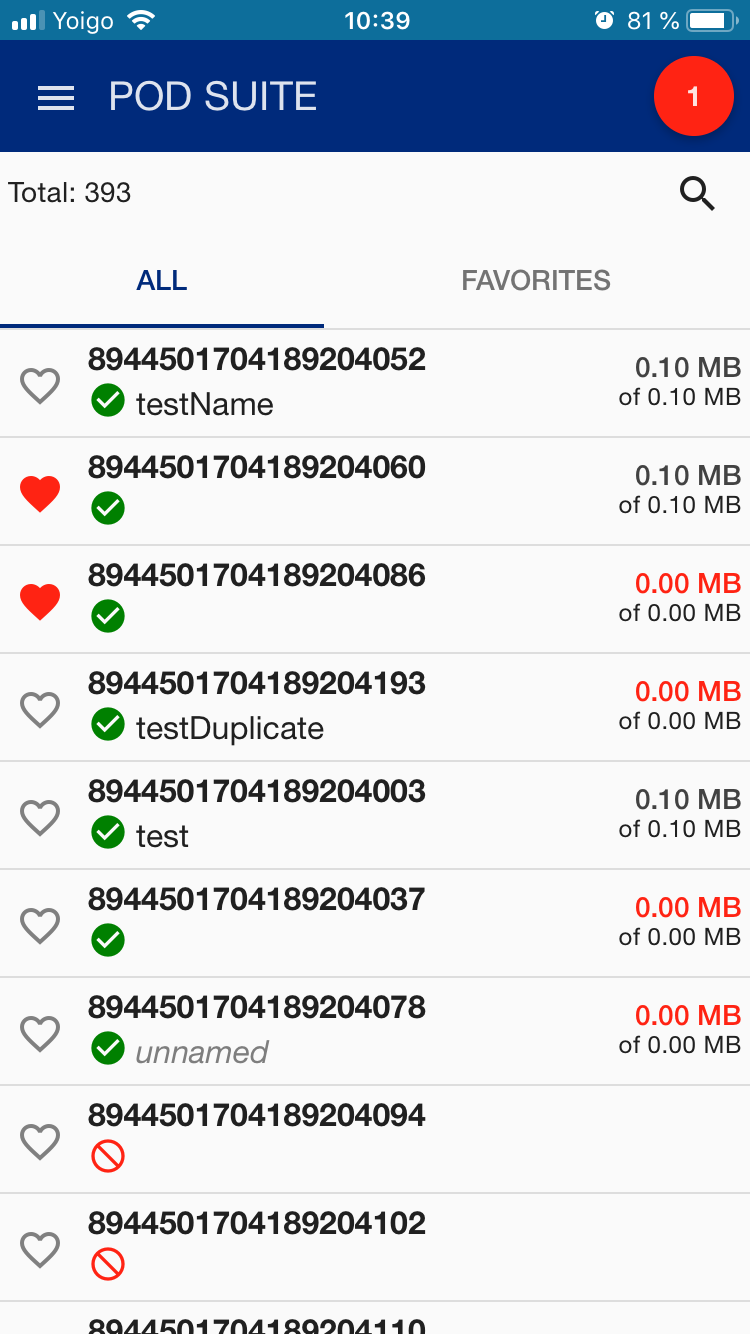Open the hamburger drawer menu
Image resolution: width=750 pixels, height=1334 pixels.
pos(56,97)
